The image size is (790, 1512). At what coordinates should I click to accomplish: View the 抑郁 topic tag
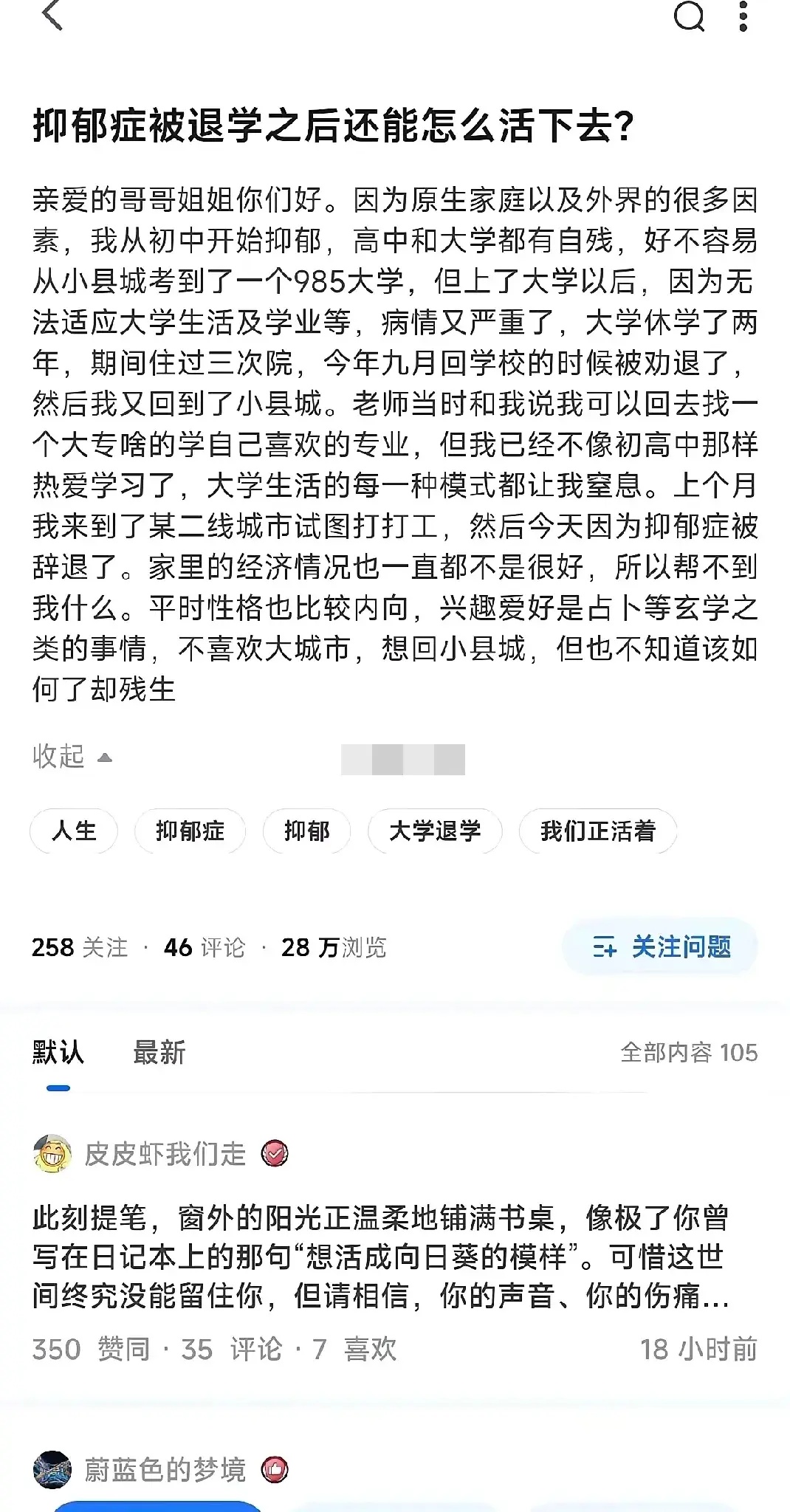tap(306, 831)
